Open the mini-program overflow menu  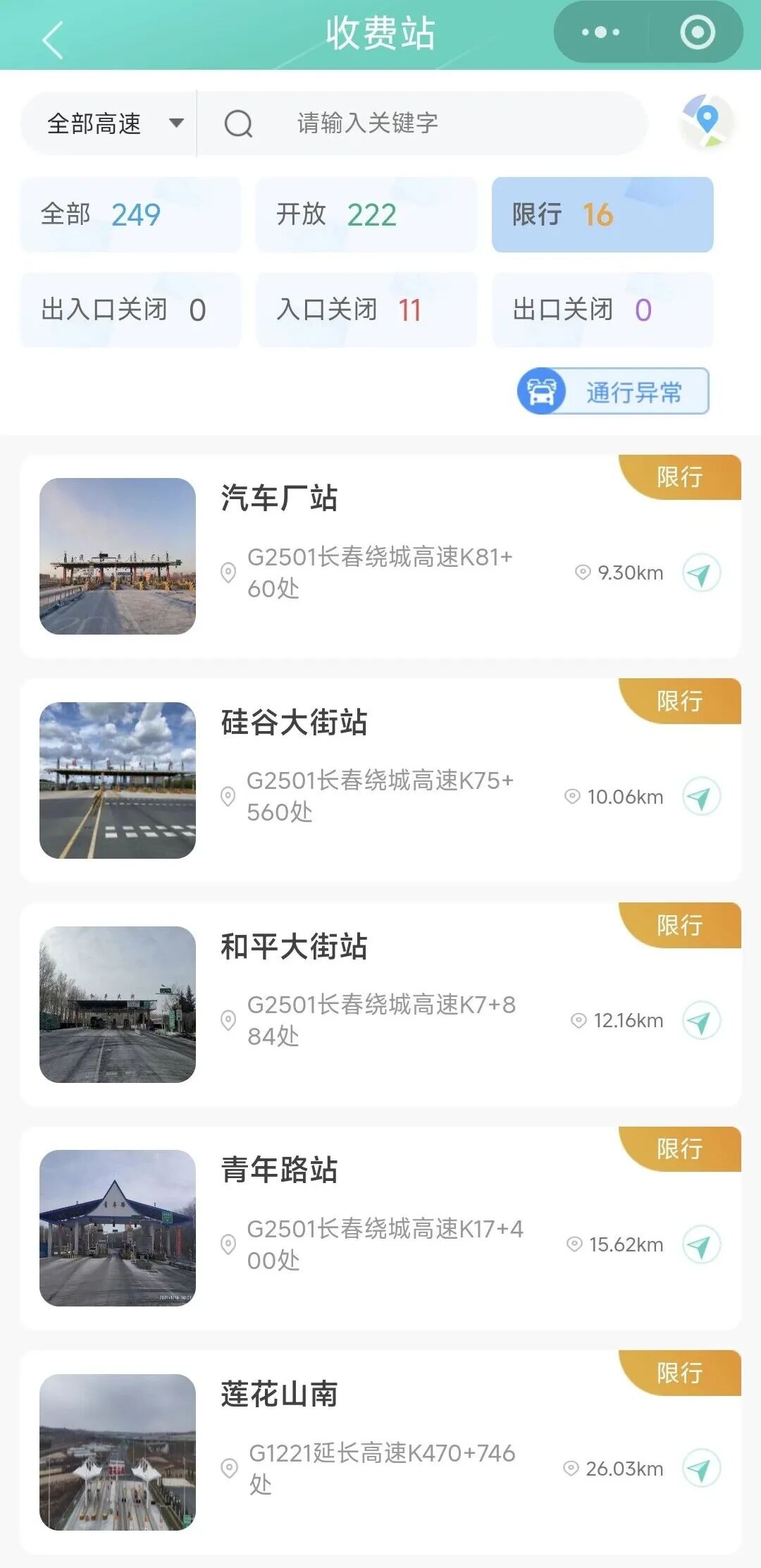point(600,32)
